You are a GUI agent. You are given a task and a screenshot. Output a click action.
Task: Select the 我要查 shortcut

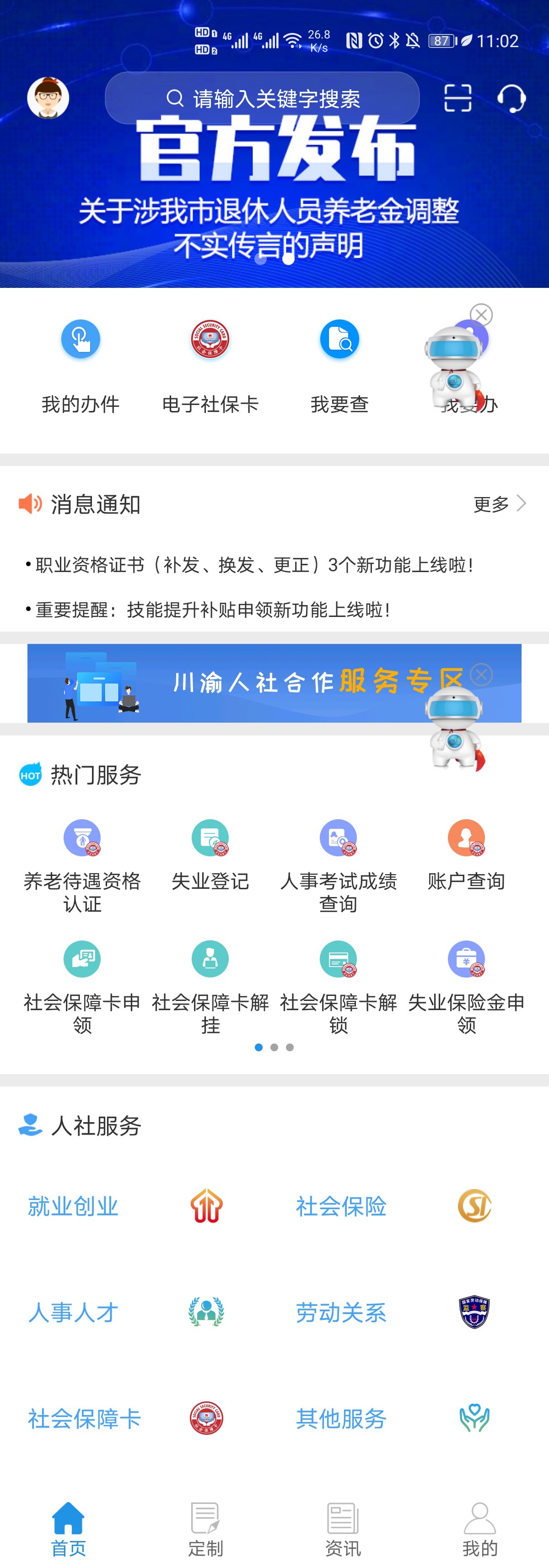pos(339,366)
